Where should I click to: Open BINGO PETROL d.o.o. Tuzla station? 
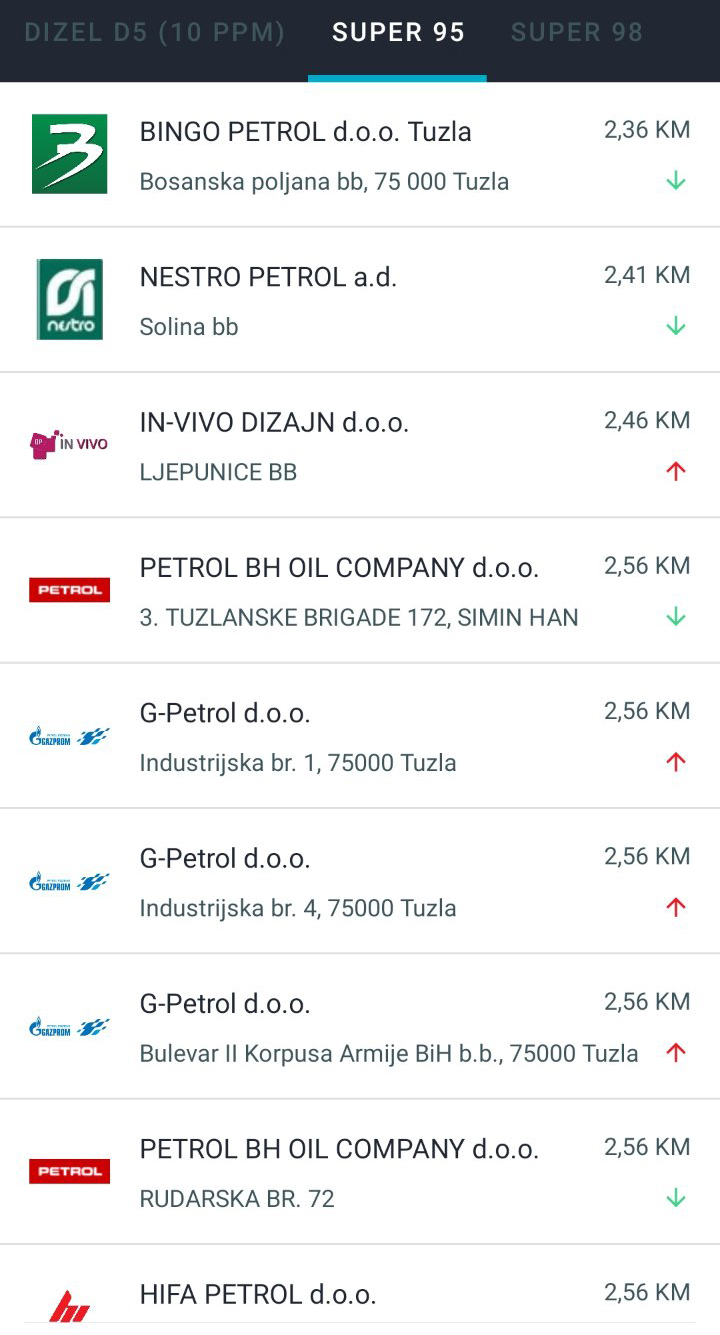tap(360, 155)
